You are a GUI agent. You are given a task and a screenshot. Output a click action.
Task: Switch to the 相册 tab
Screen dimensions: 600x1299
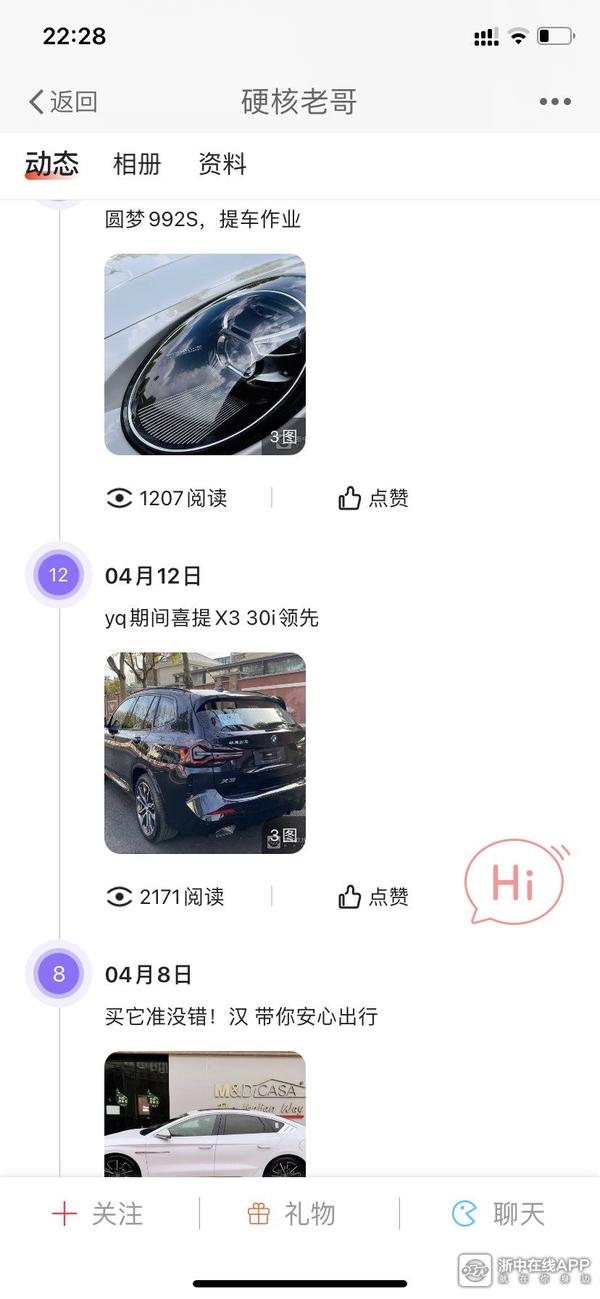[137, 164]
